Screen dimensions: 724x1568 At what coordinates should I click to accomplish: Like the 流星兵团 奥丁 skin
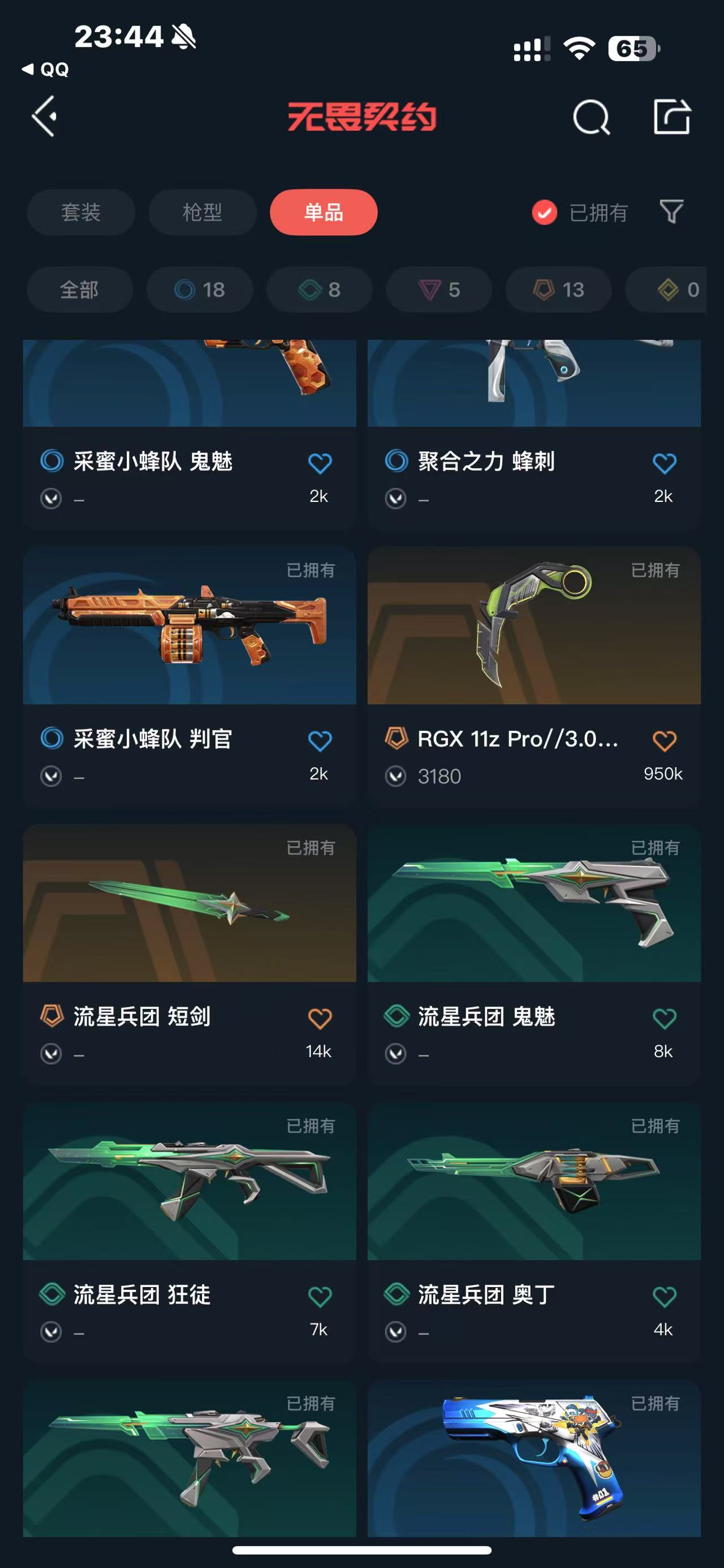(663, 1297)
